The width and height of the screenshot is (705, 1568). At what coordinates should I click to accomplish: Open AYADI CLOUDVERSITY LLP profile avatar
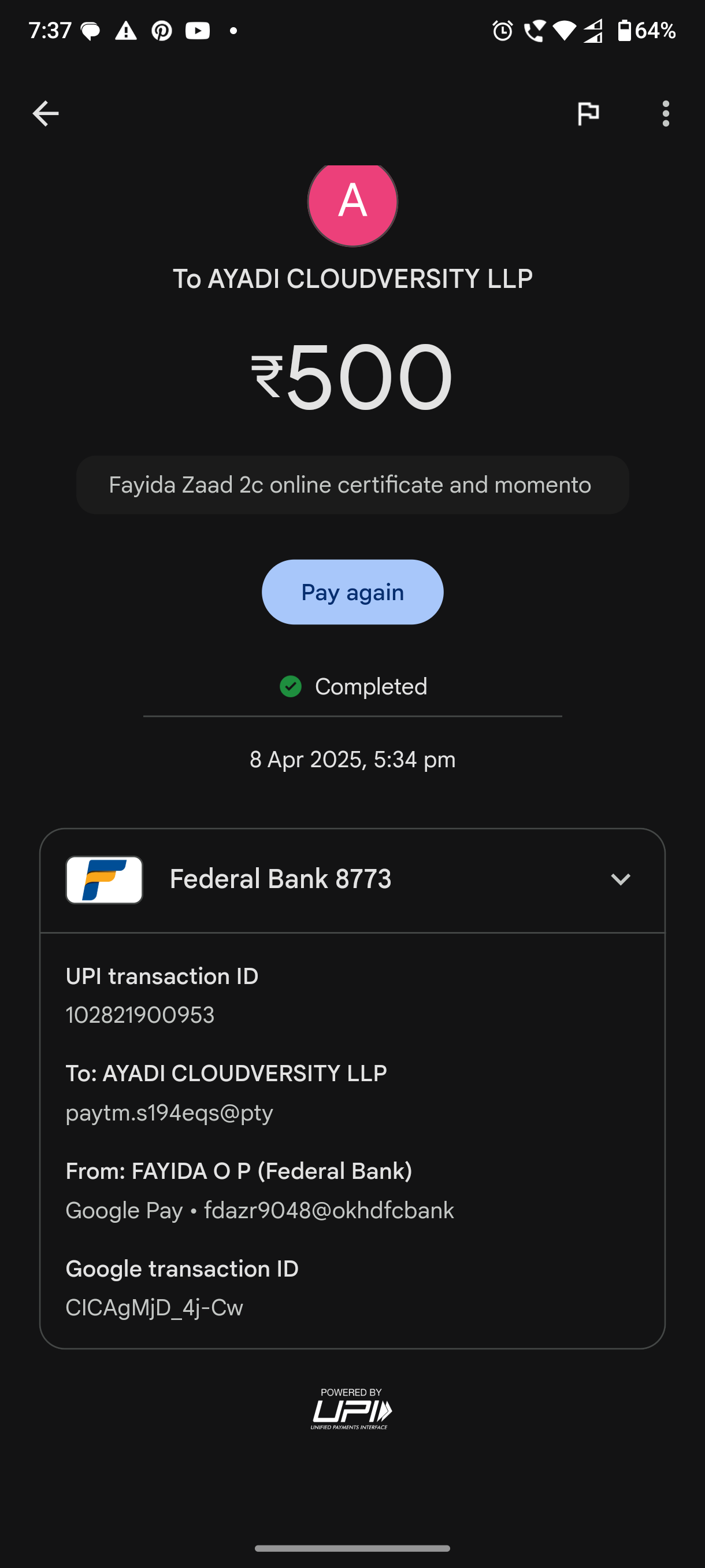point(352,204)
